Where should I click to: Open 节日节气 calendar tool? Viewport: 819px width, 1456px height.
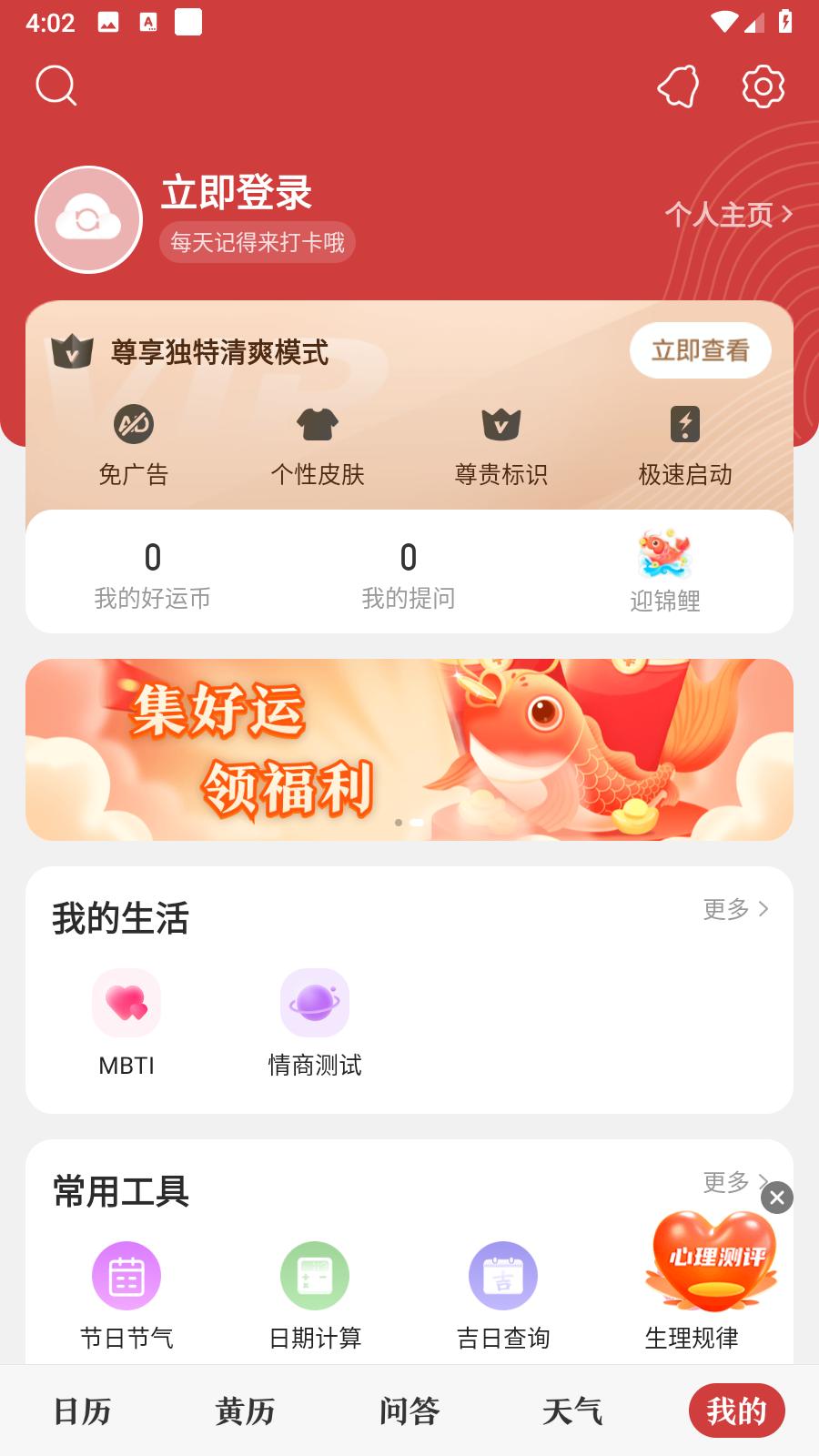[x=126, y=1276]
